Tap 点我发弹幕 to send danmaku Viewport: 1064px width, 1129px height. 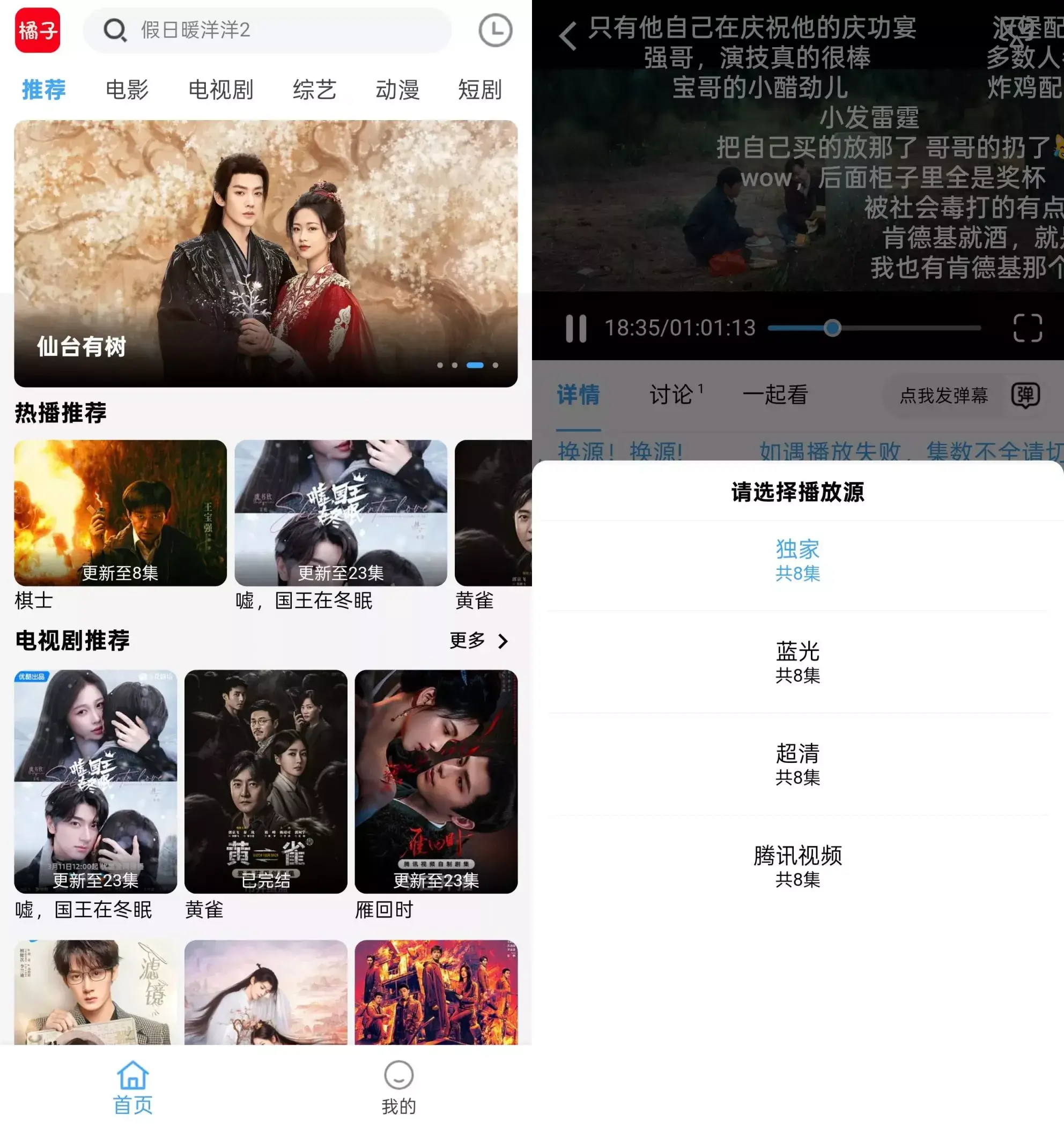pyautogui.click(x=943, y=395)
